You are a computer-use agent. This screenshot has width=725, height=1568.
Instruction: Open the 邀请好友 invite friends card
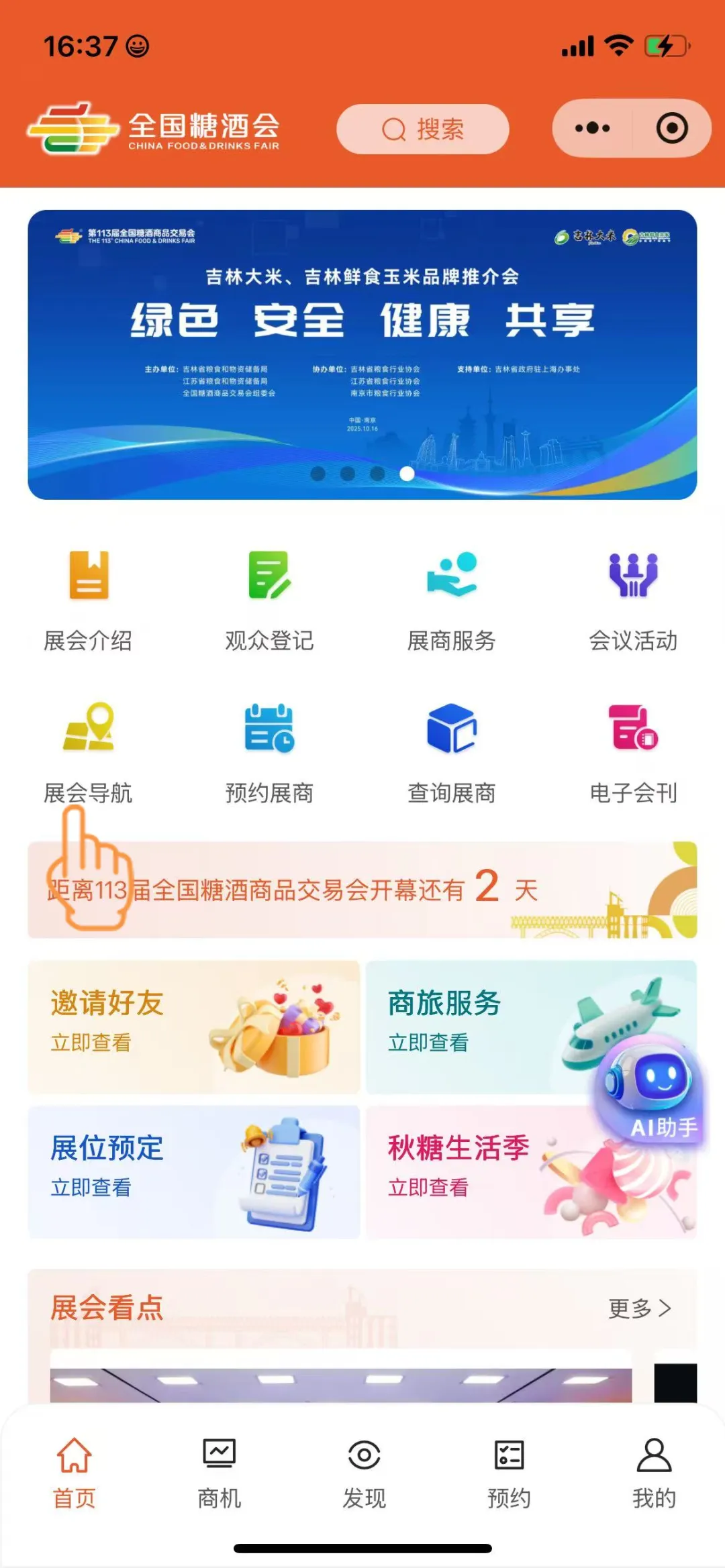(x=194, y=1027)
